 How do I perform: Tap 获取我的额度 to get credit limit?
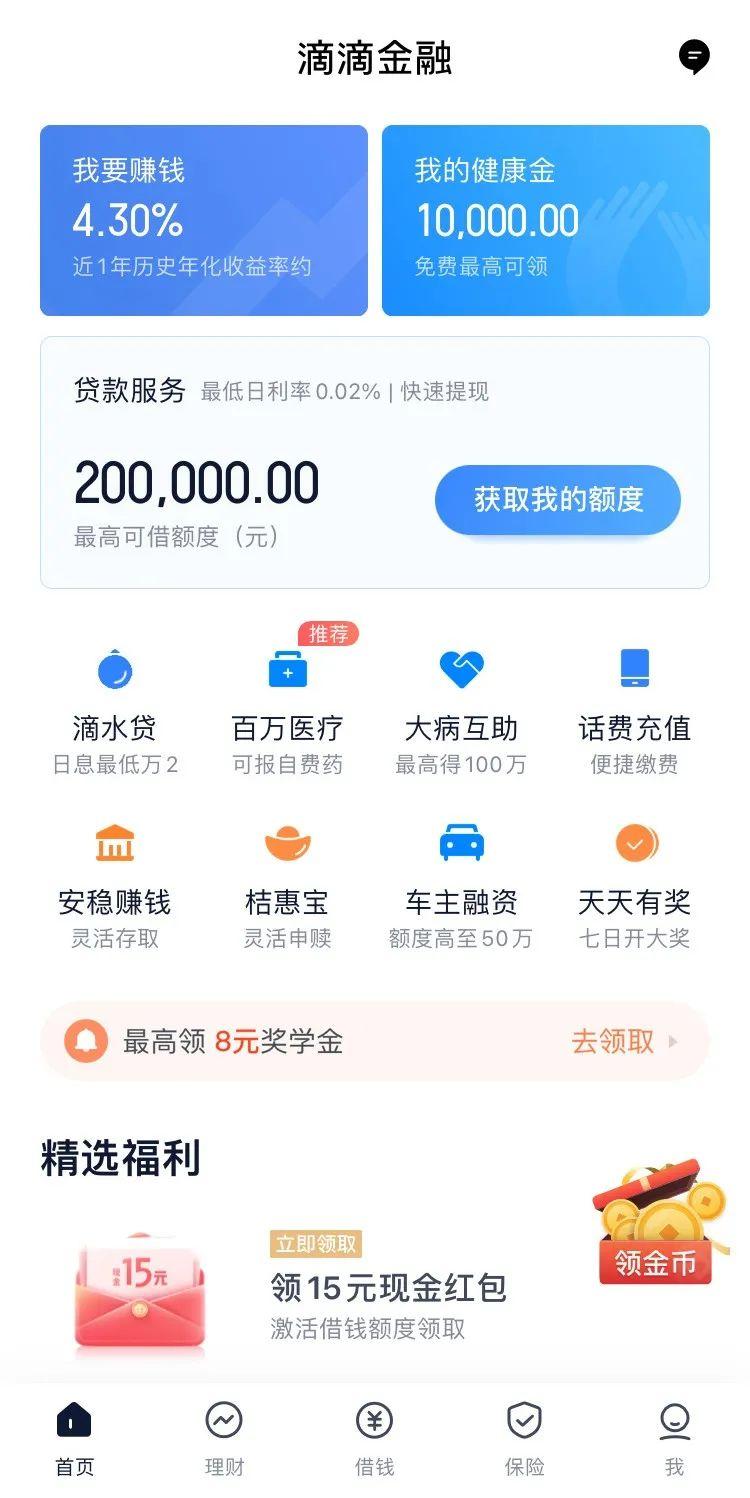[557, 499]
